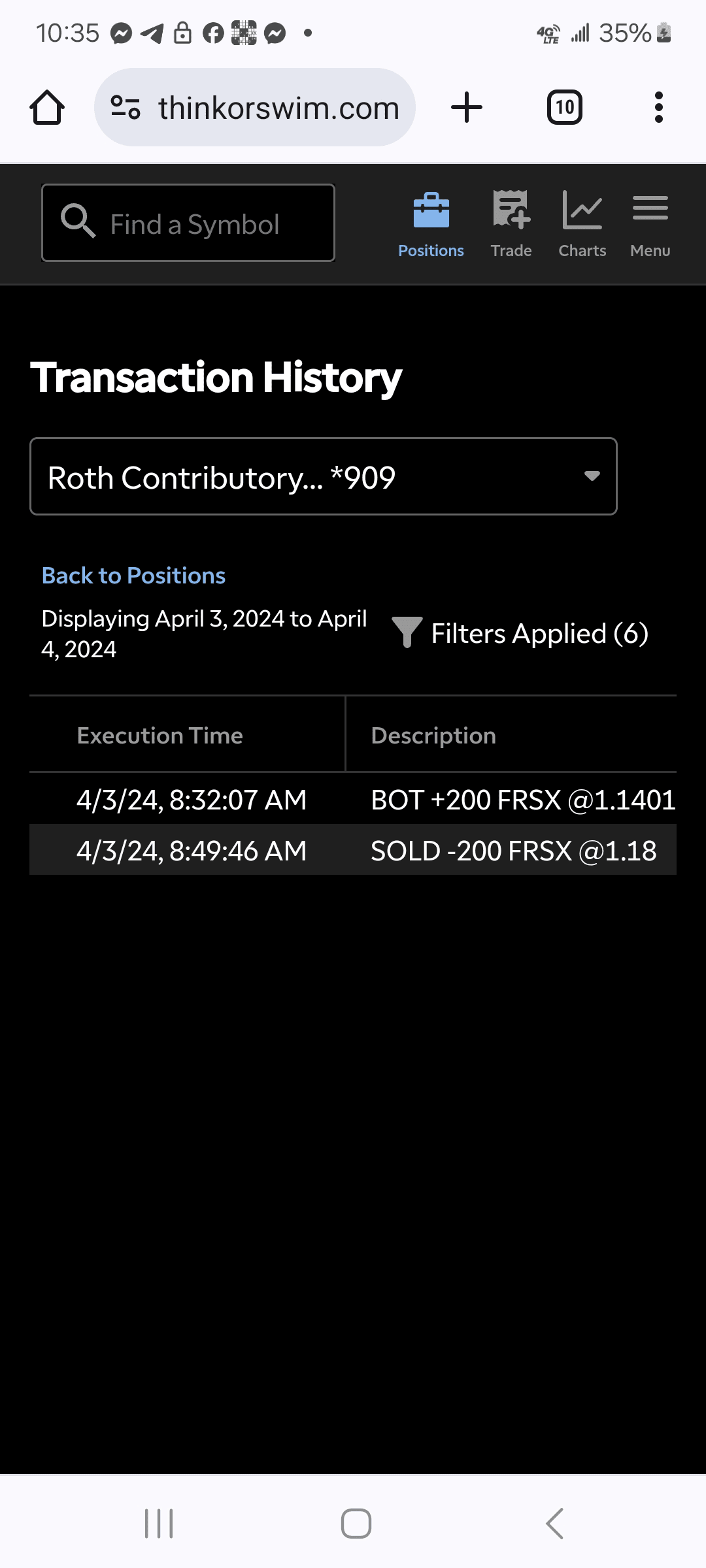Follow the Back to Positions link
Image resolution: width=706 pixels, height=1568 pixels.
pyautogui.click(x=133, y=576)
